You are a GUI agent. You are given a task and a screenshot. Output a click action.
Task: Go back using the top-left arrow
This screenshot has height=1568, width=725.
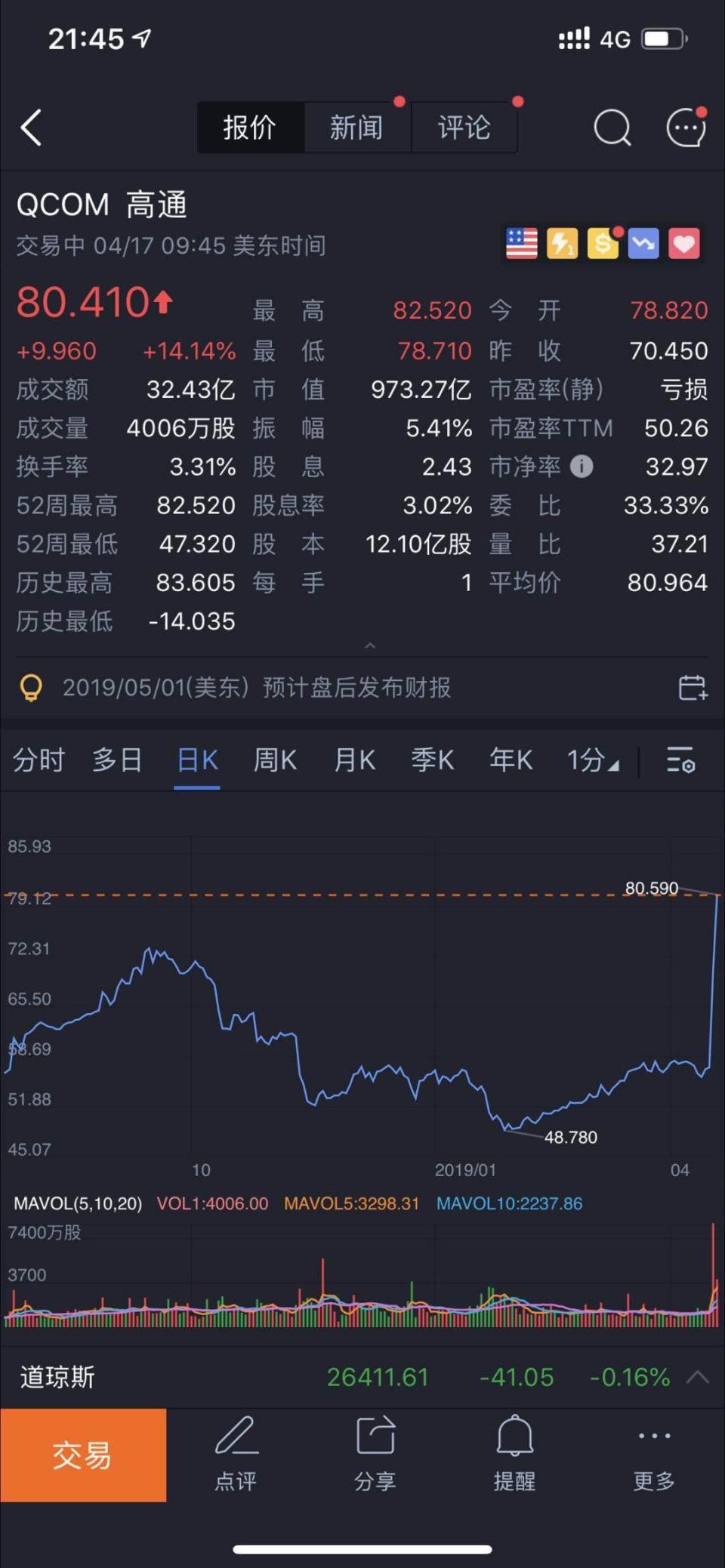click(31, 127)
